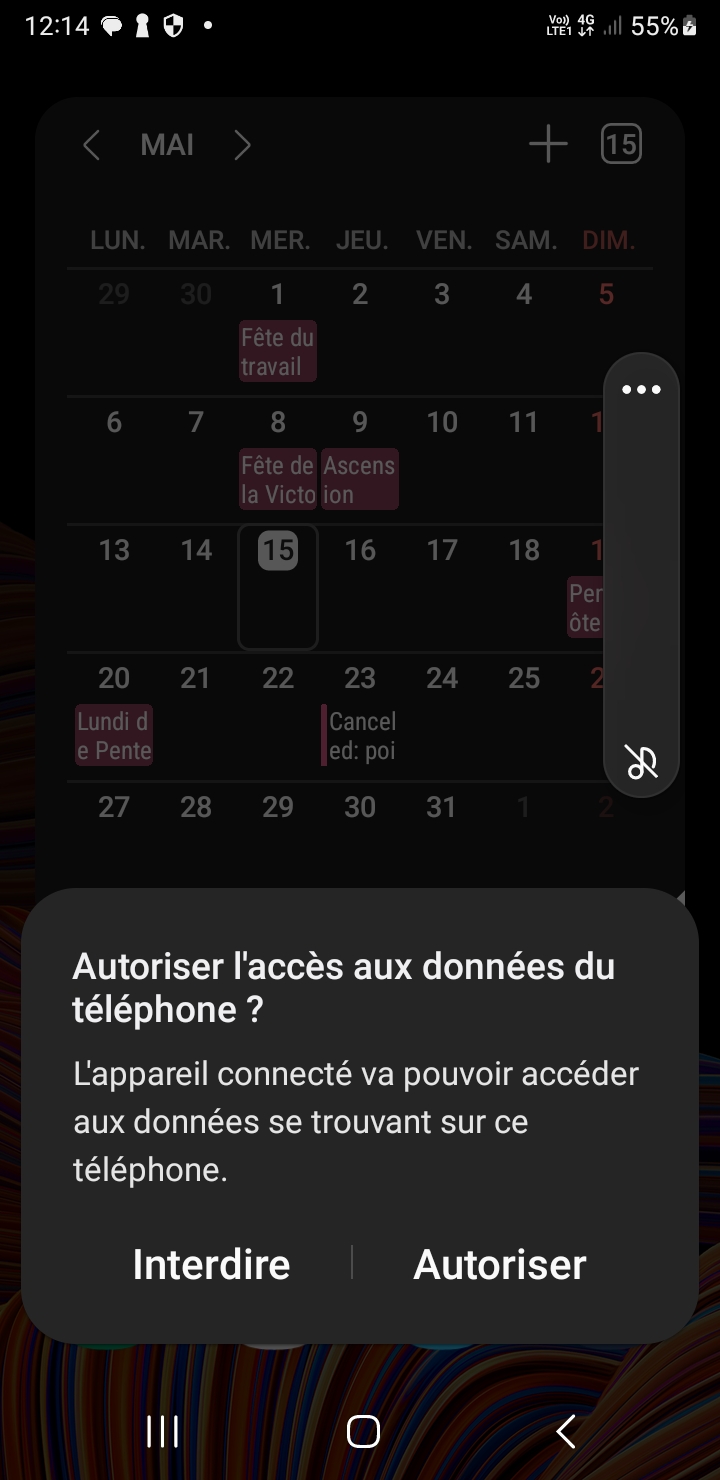This screenshot has width=720, height=1480.
Task: Jump to today with the 15 icon
Action: [621, 145]
